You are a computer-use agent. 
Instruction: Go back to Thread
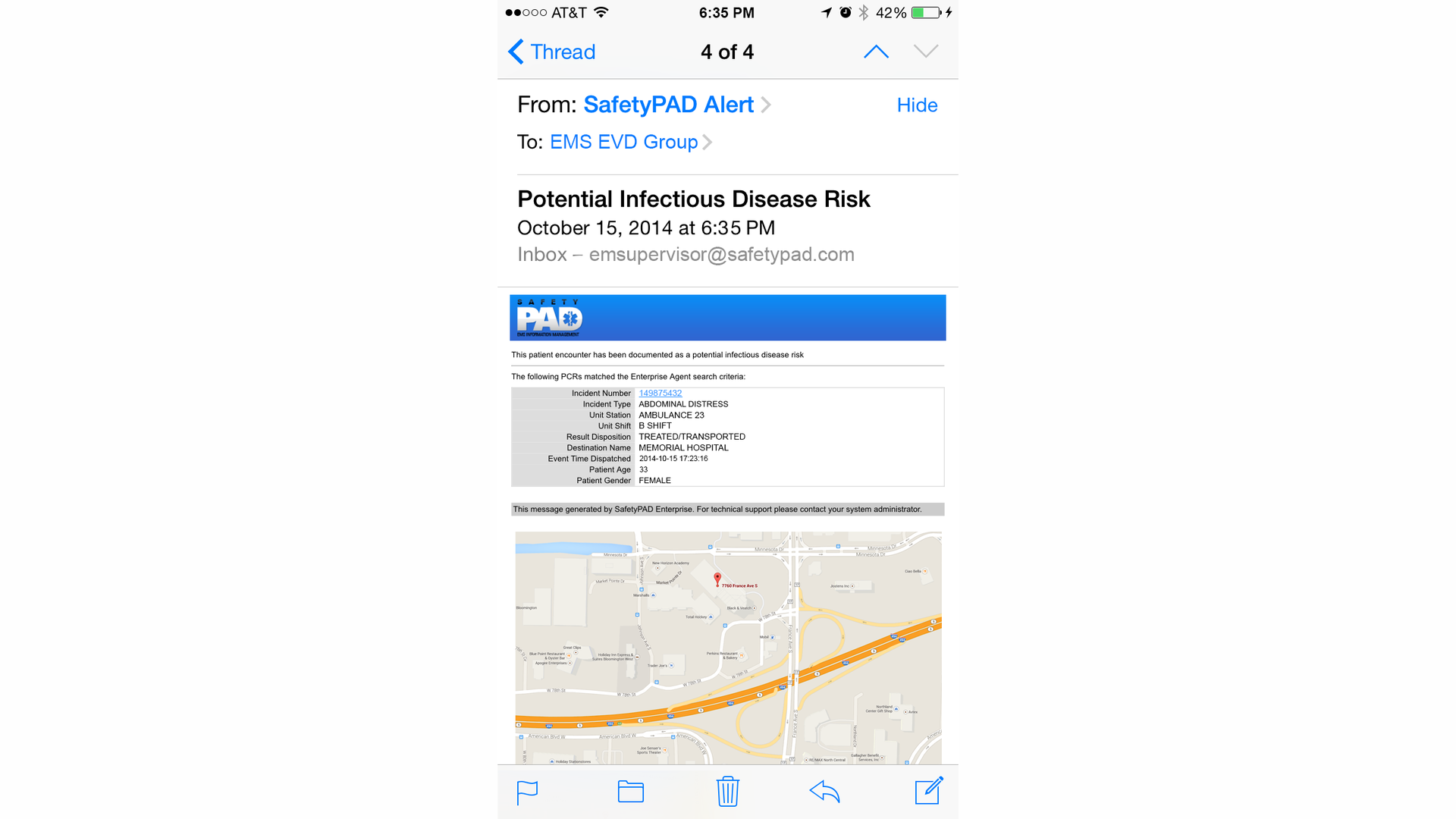coord(552,52)
